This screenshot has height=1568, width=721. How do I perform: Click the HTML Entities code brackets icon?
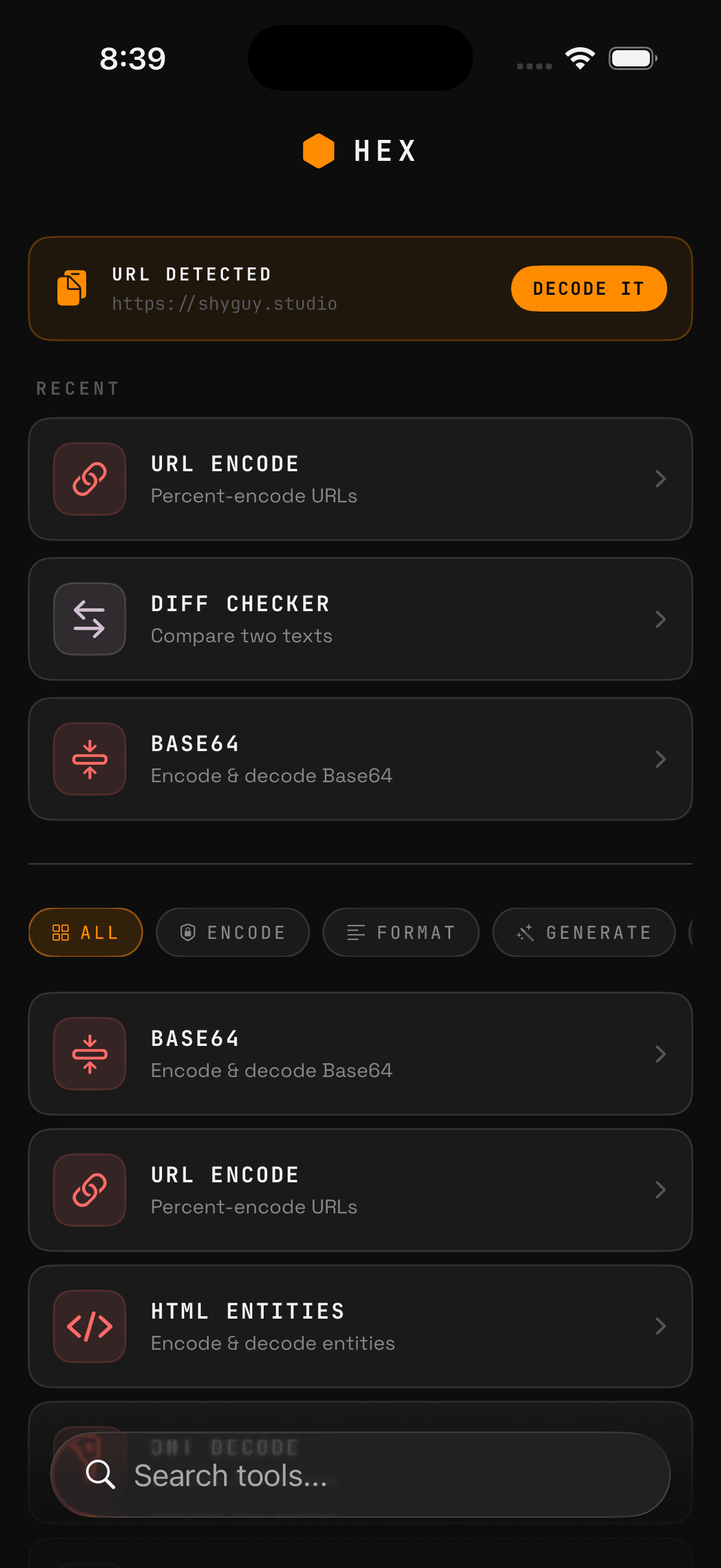89,1327
